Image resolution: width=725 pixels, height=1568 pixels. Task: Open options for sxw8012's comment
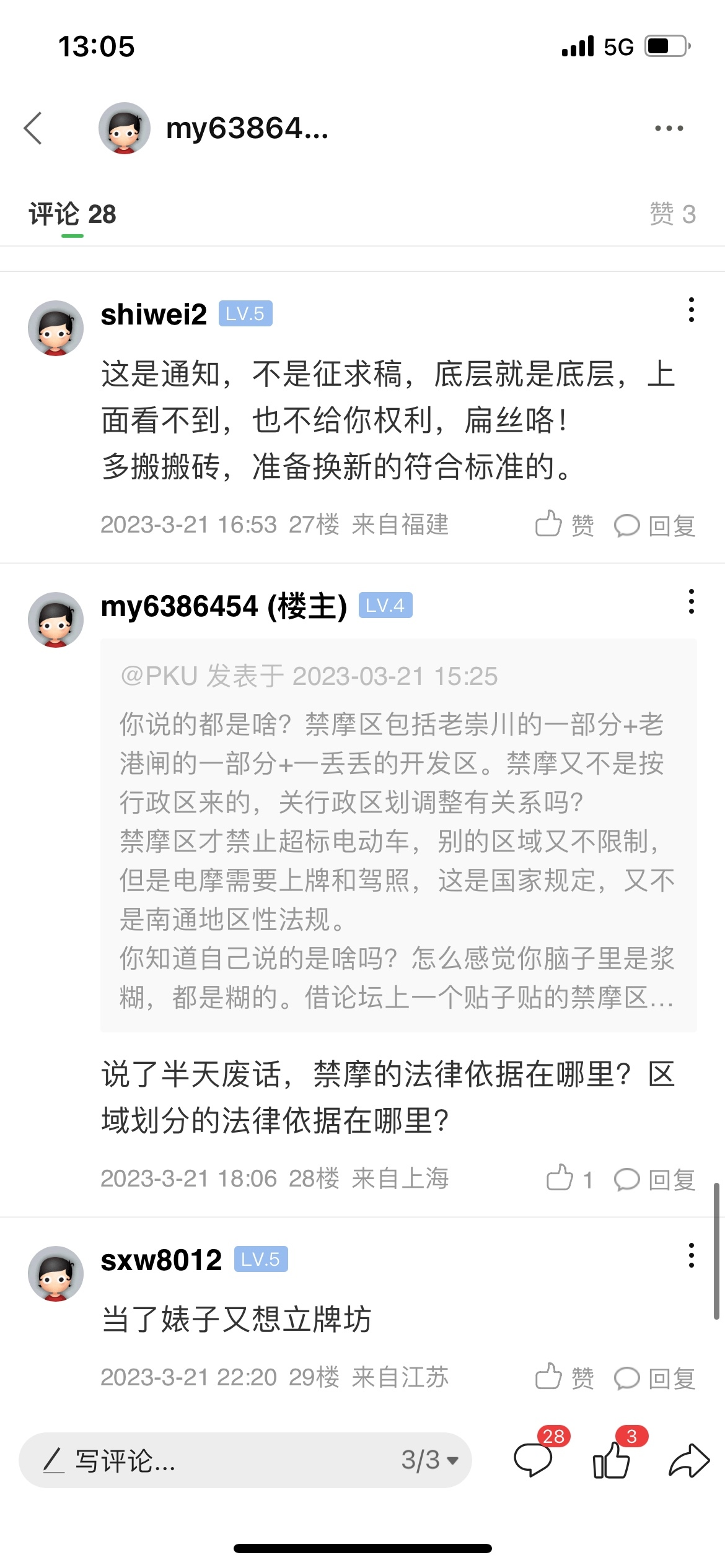(691, 1255)
